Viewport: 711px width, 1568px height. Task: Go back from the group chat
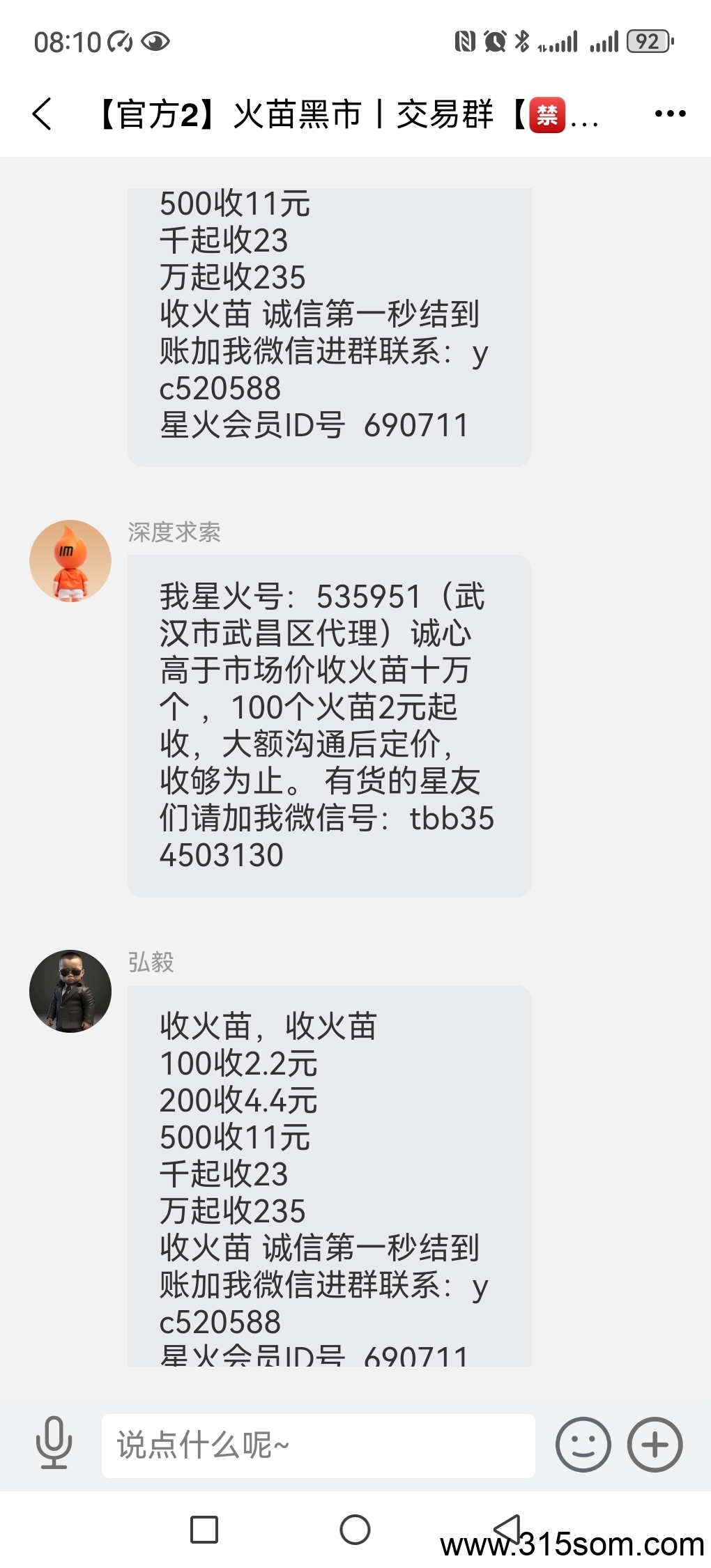[42, 114]
